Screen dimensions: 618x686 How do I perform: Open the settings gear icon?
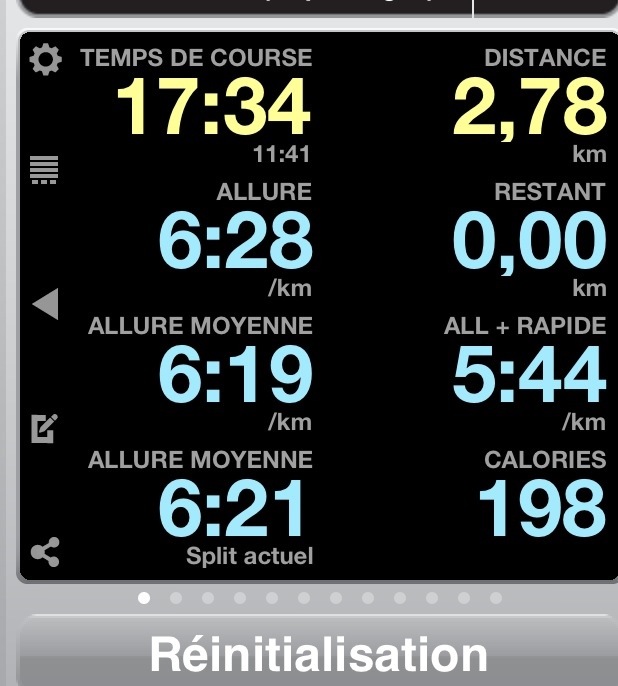tap(45, 60)
